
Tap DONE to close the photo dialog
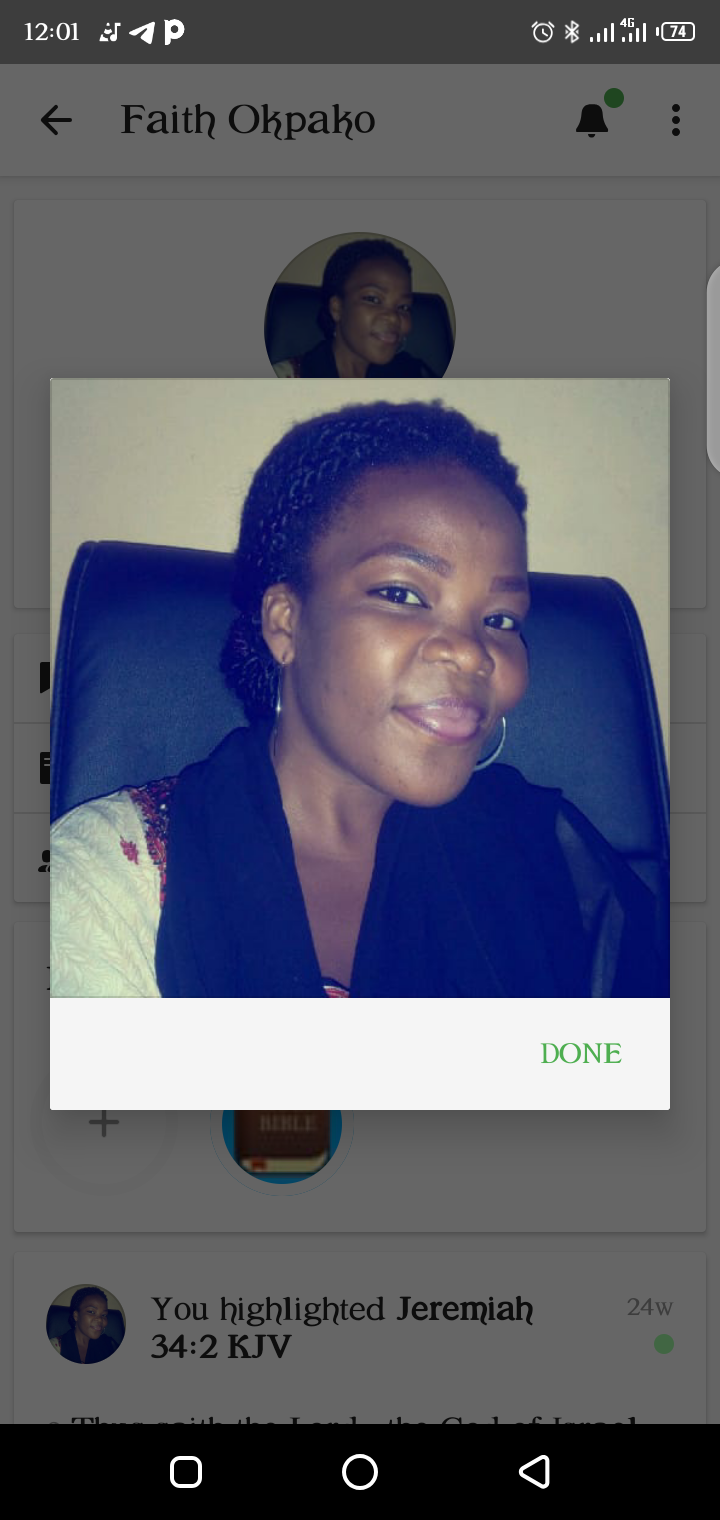pos(581,1053)
